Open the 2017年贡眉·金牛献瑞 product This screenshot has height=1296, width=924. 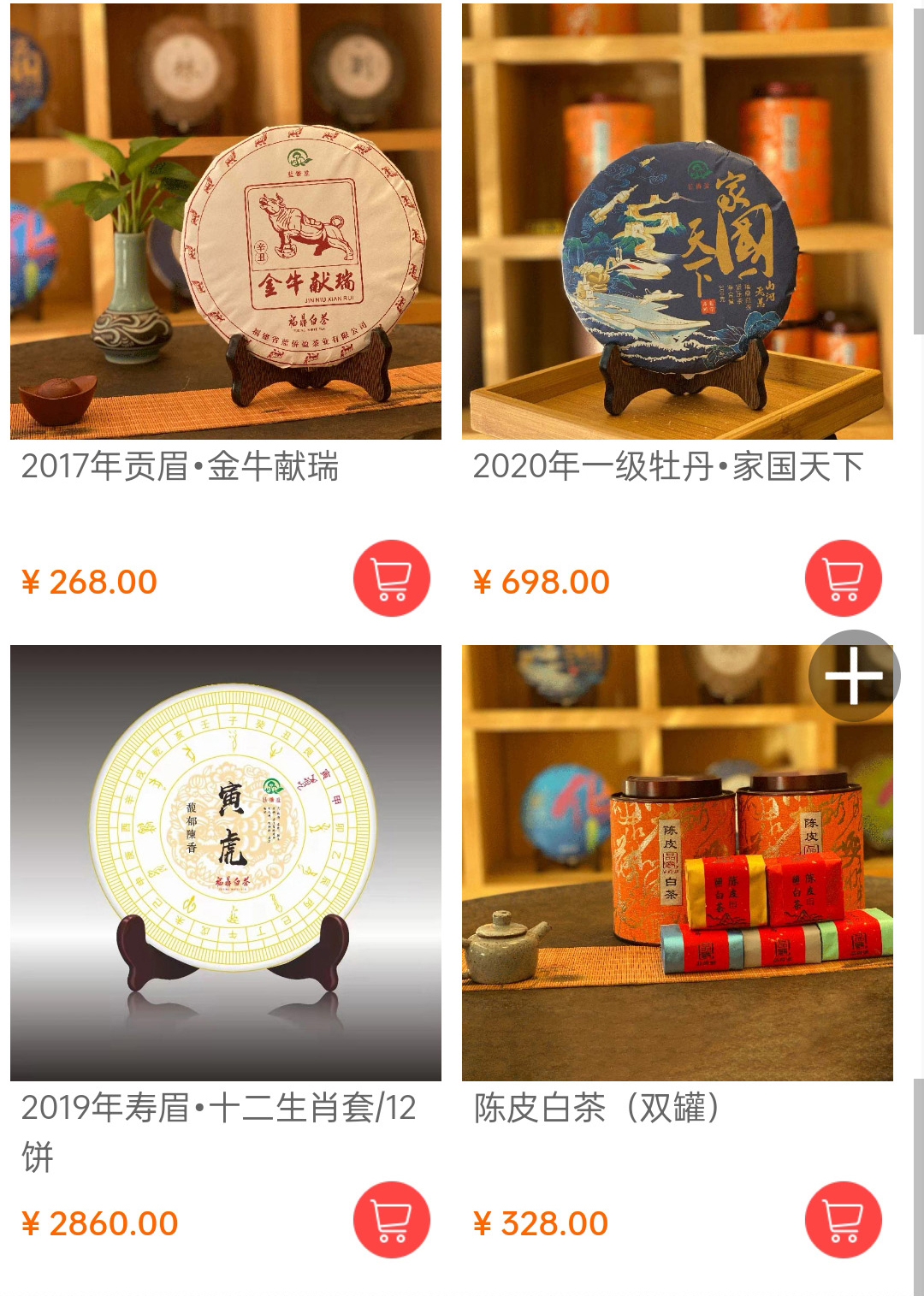point(226,222)
